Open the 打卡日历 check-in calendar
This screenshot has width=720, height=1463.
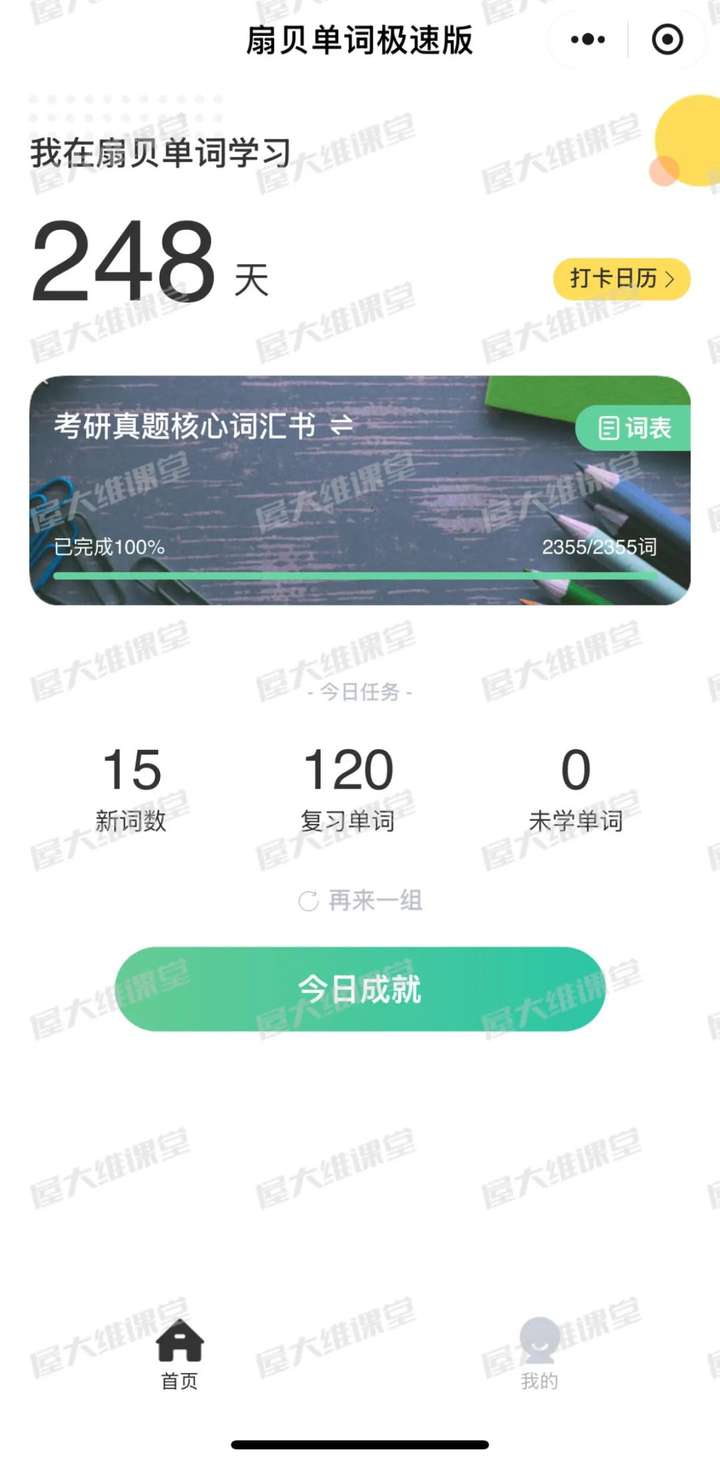(621, 279)
